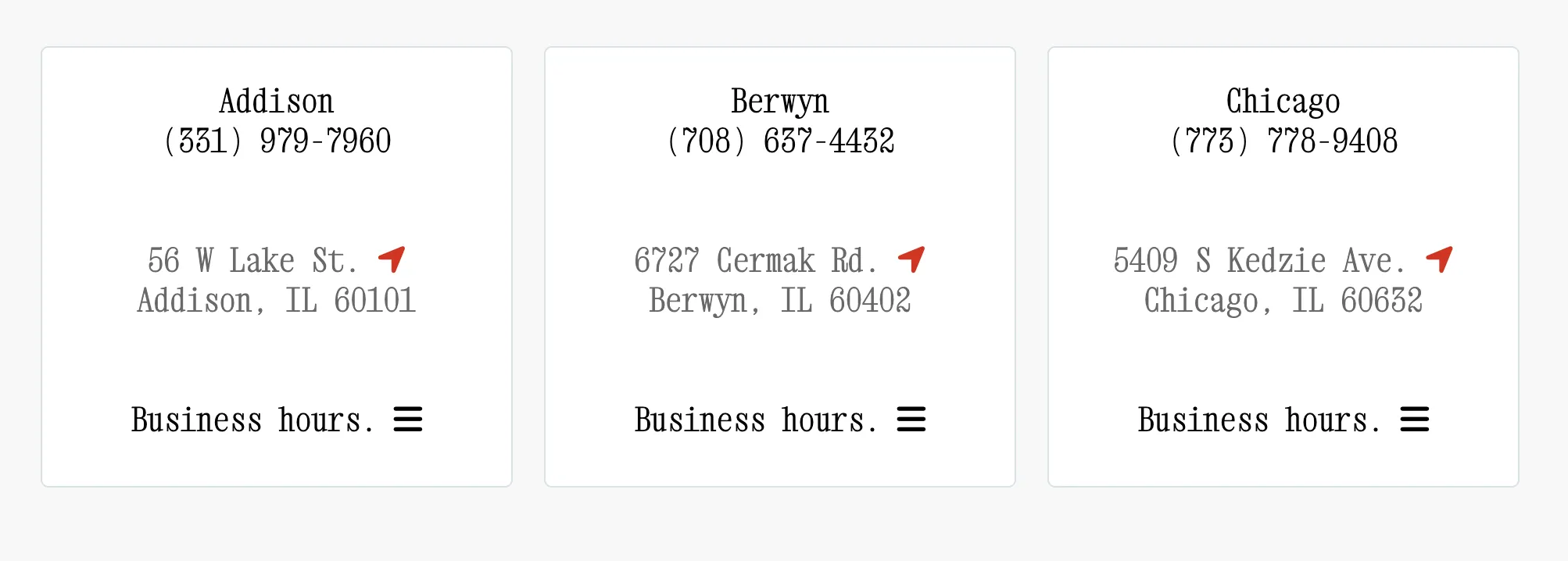
Task: Expand Berwyn business hours
Action: [911, 420]
